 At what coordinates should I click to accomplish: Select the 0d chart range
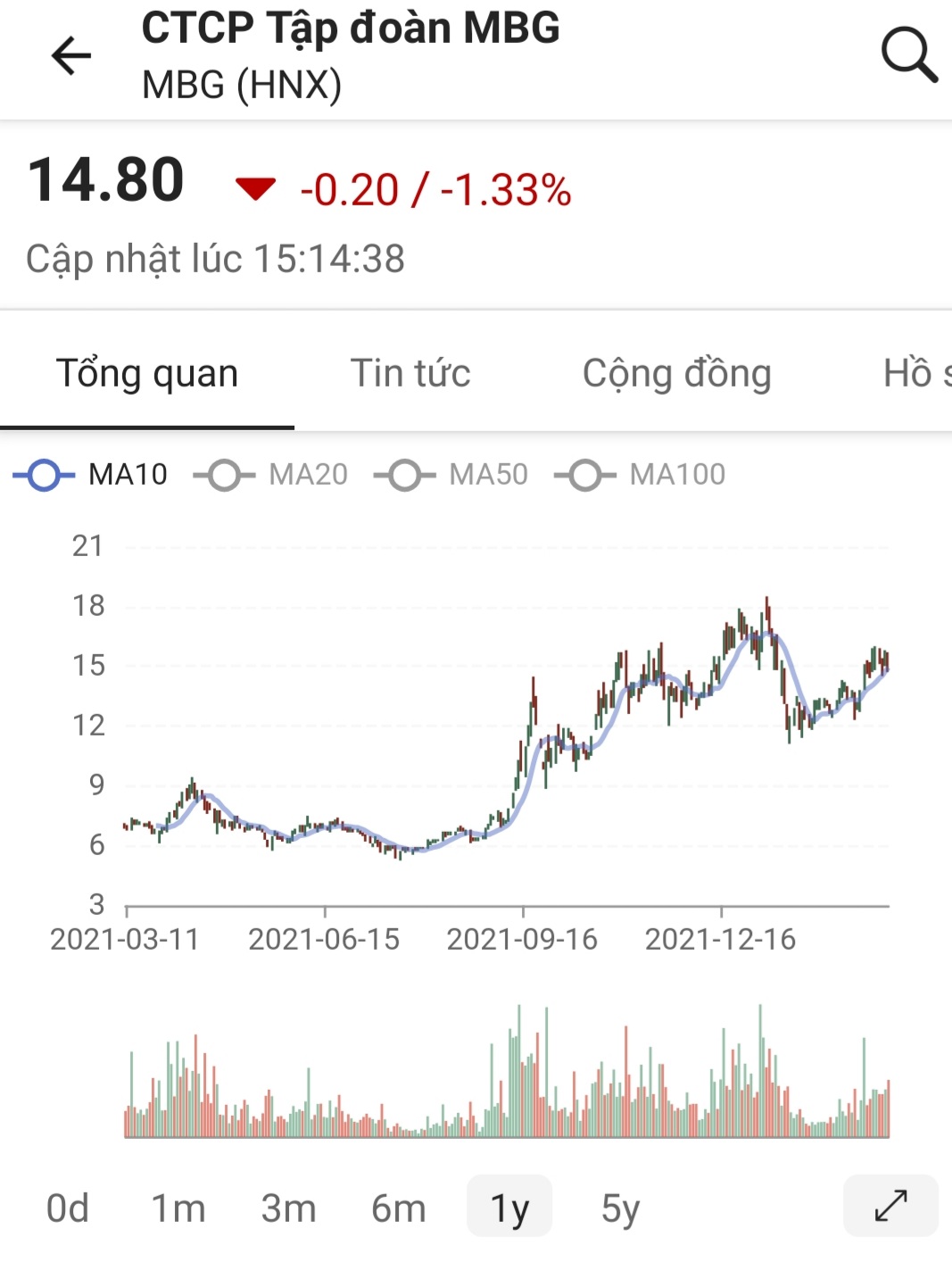[x=68, y=1208]
